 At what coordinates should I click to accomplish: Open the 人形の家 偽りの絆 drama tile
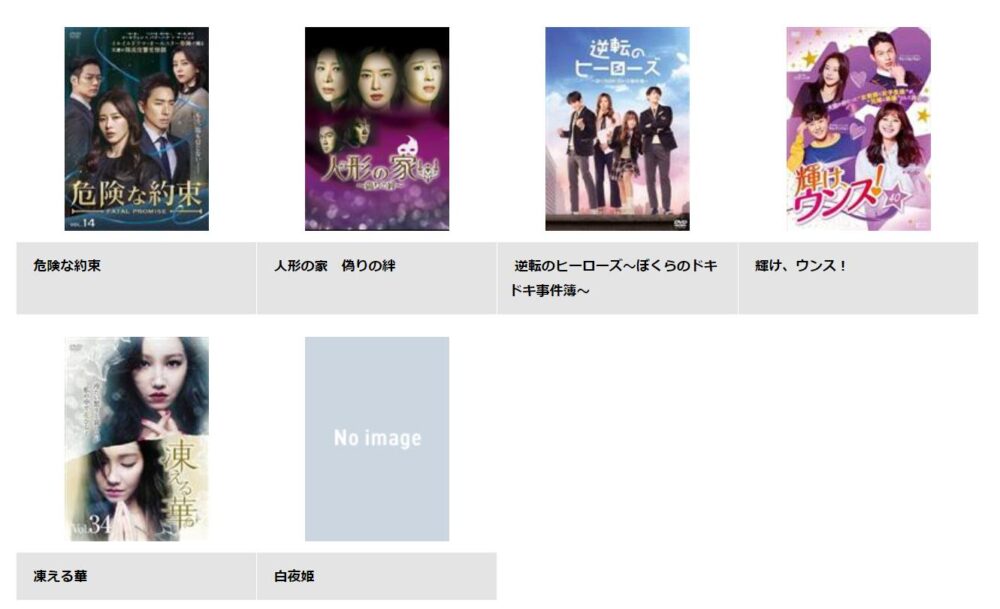[377, 129]
